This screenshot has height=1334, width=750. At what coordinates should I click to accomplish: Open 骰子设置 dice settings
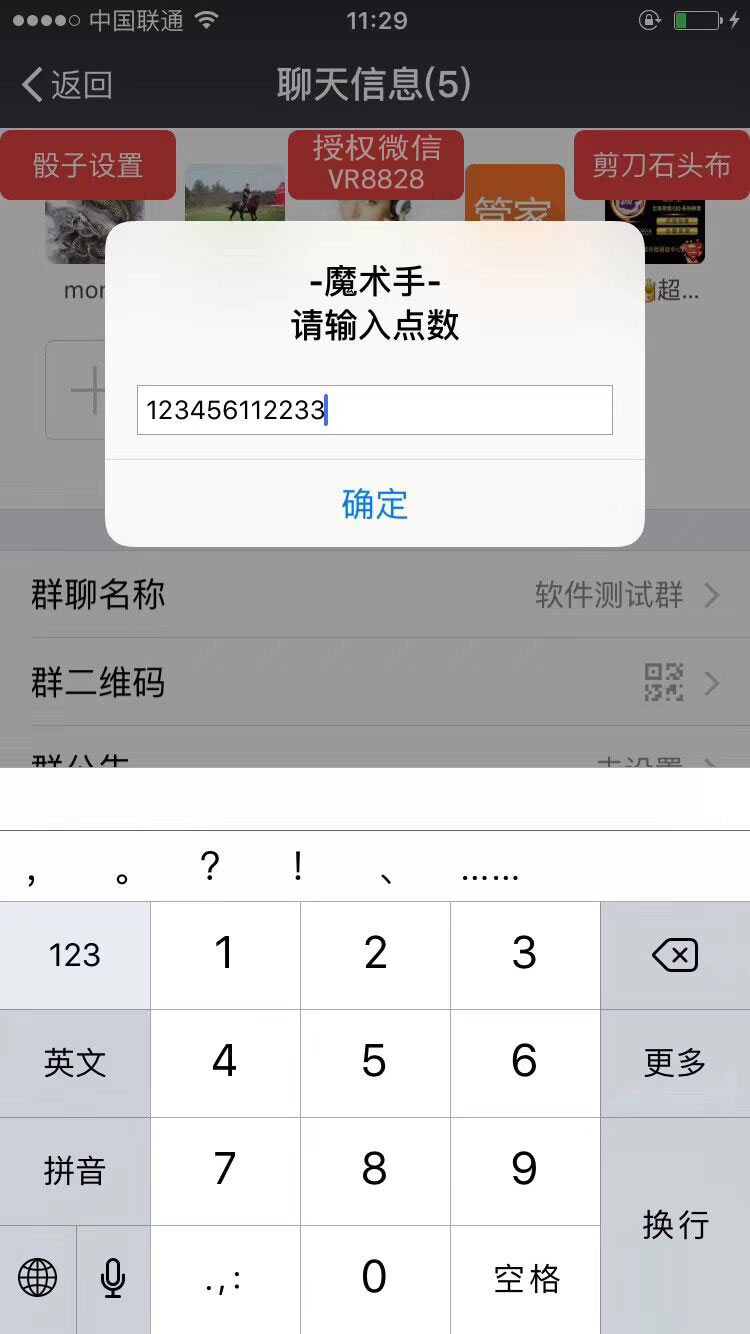88,165
